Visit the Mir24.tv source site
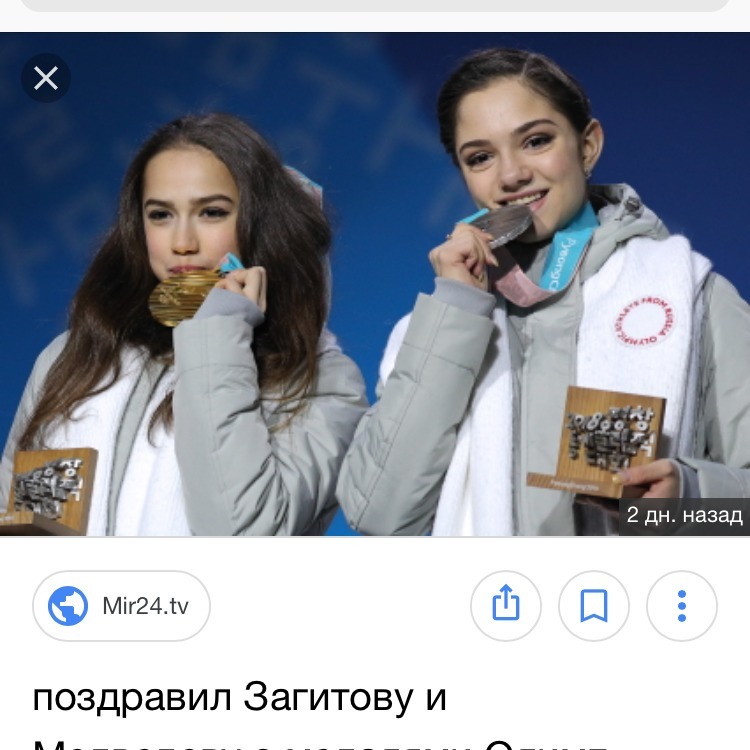Image resolution: width=750 pixels, height=750 pixels. [x=122, y=606]
